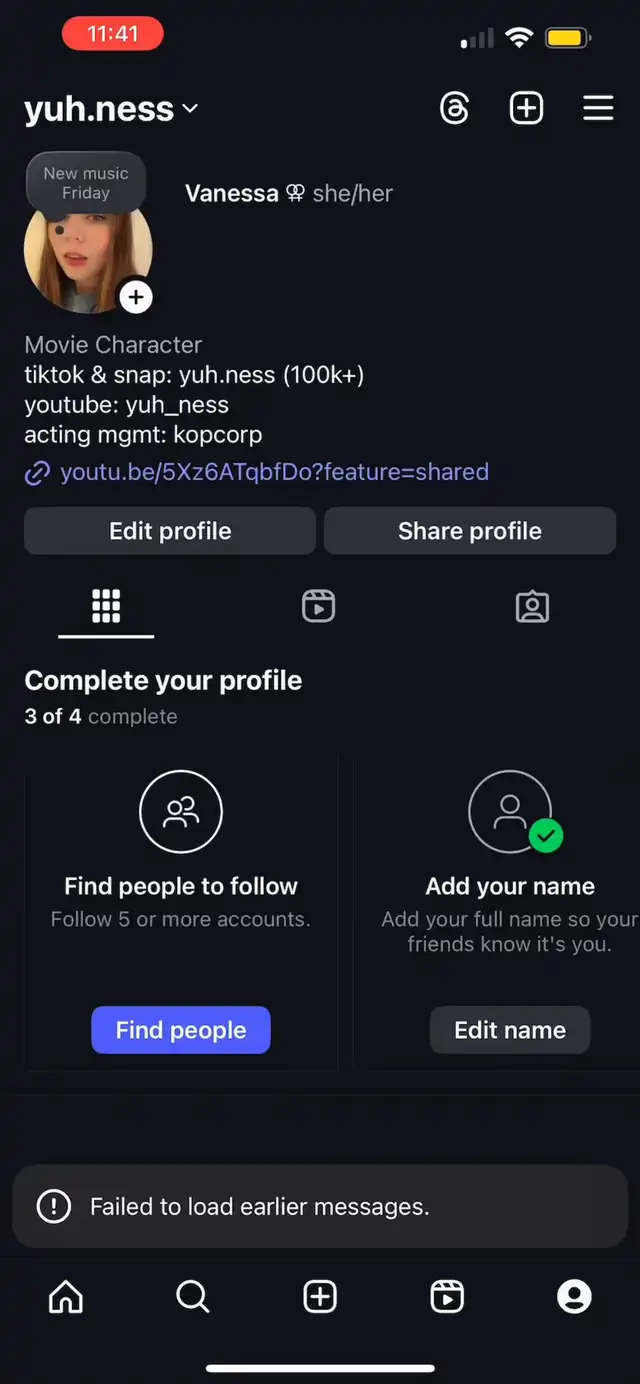Screen dimensions: 640x1384
Task: Open the hamburger menu
Action: tap(598, 108)
